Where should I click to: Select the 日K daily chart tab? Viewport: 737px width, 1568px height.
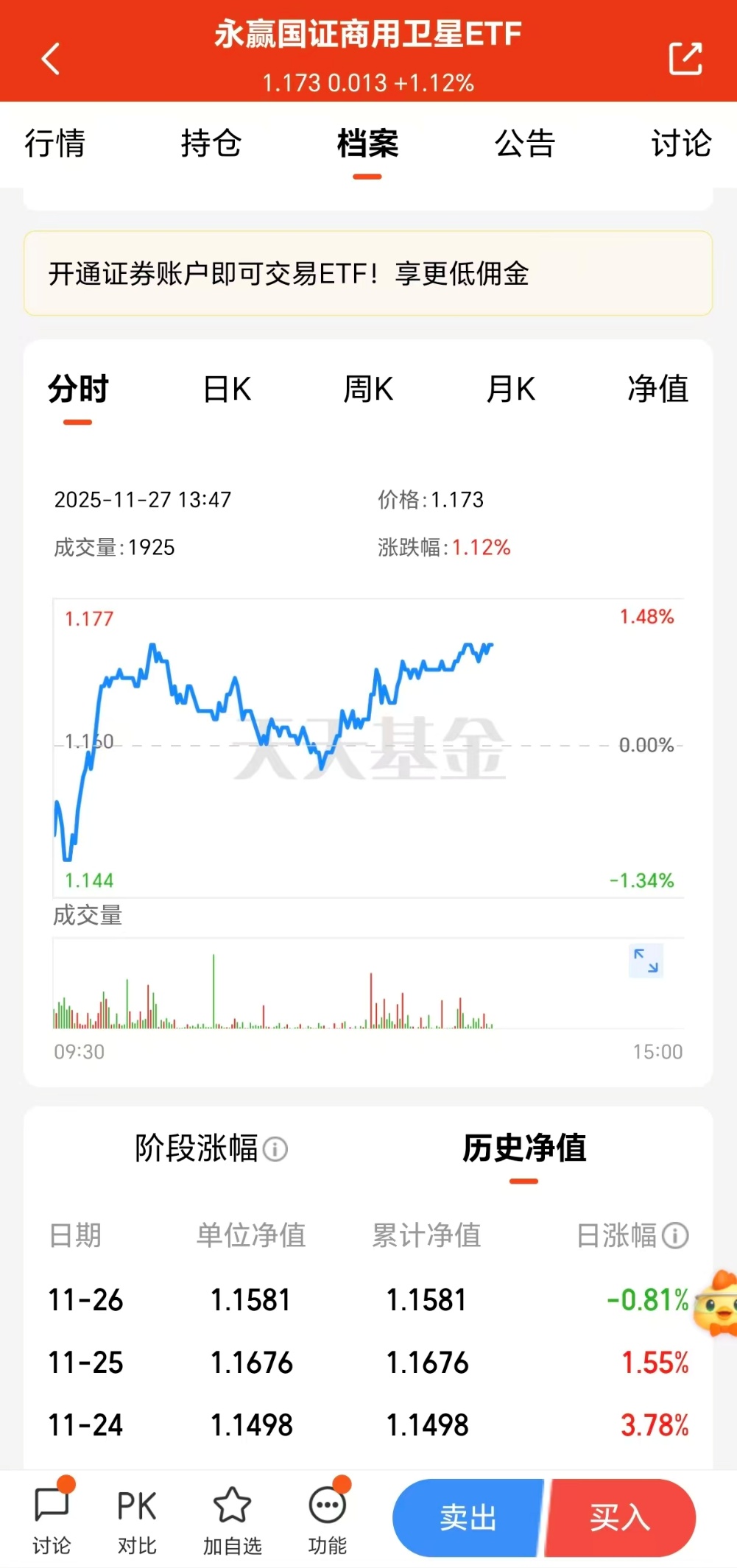pyautogui.click(x=228, y=389)
